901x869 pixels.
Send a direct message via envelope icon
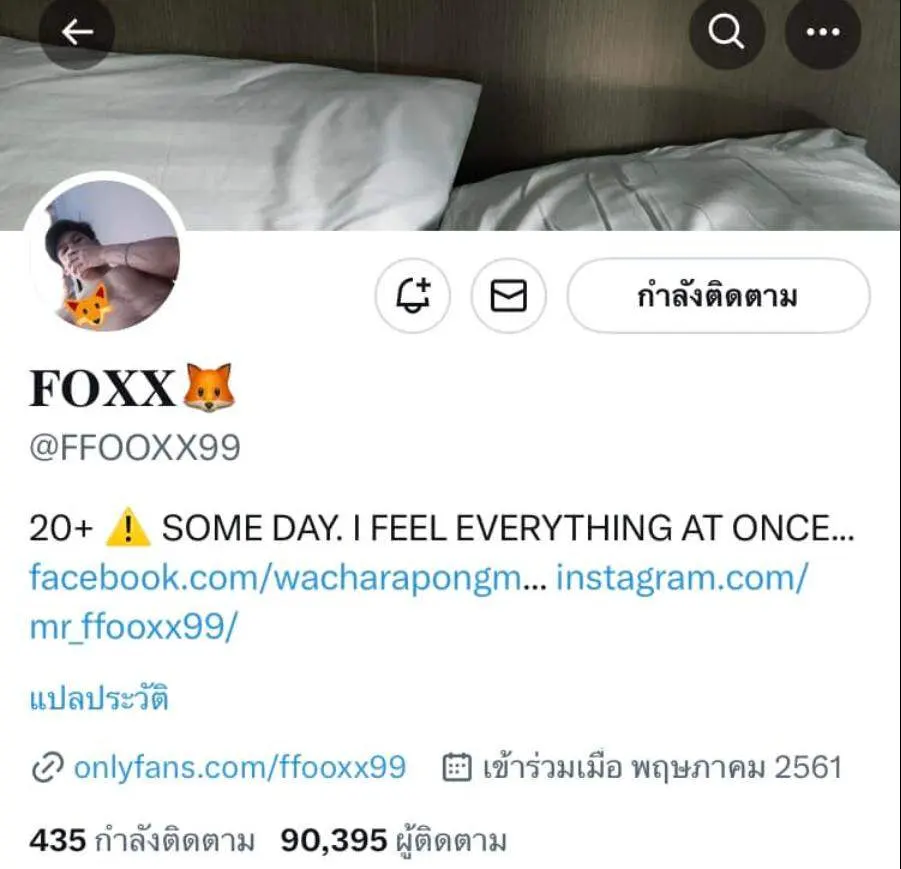[x=509, y=296]
